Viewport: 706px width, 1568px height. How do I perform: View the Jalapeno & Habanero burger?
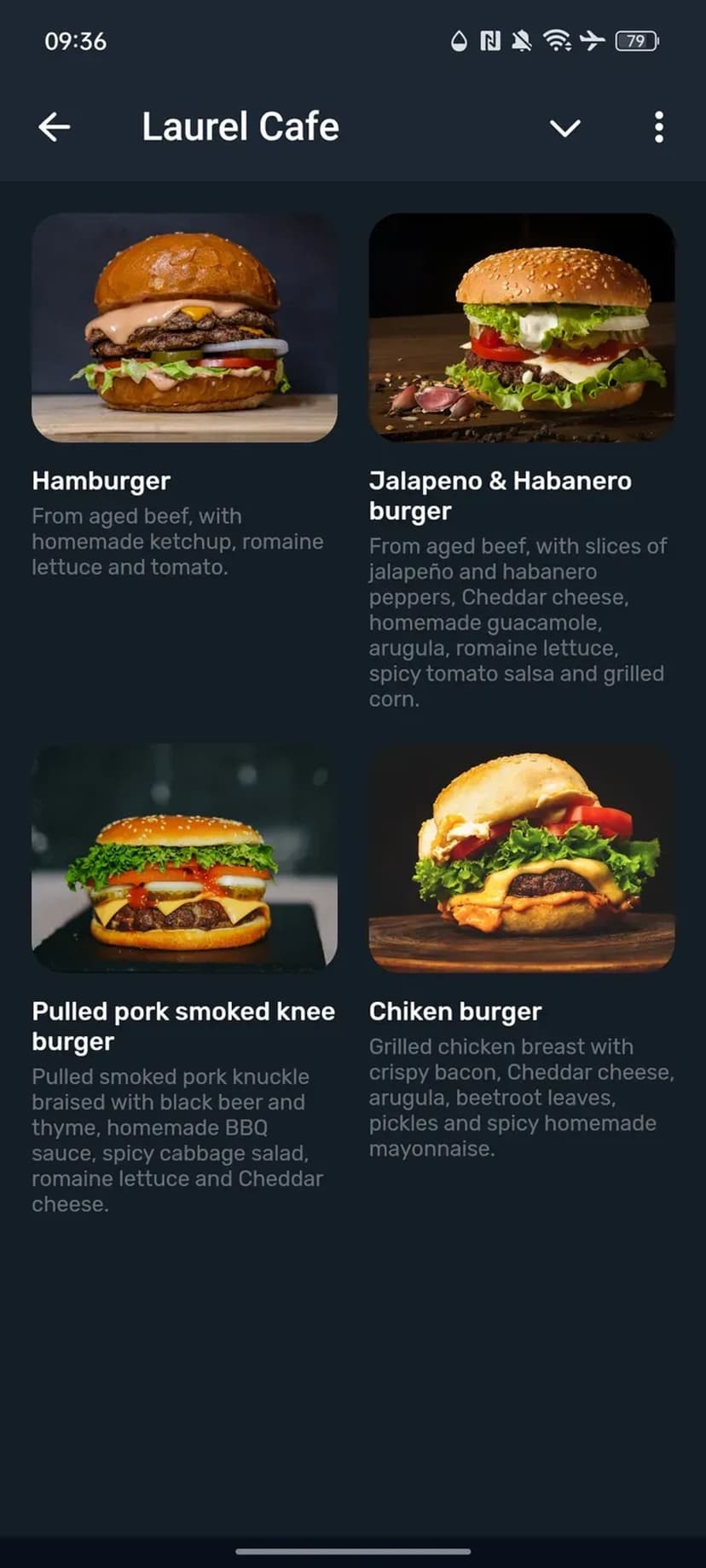tap(521, 328)
